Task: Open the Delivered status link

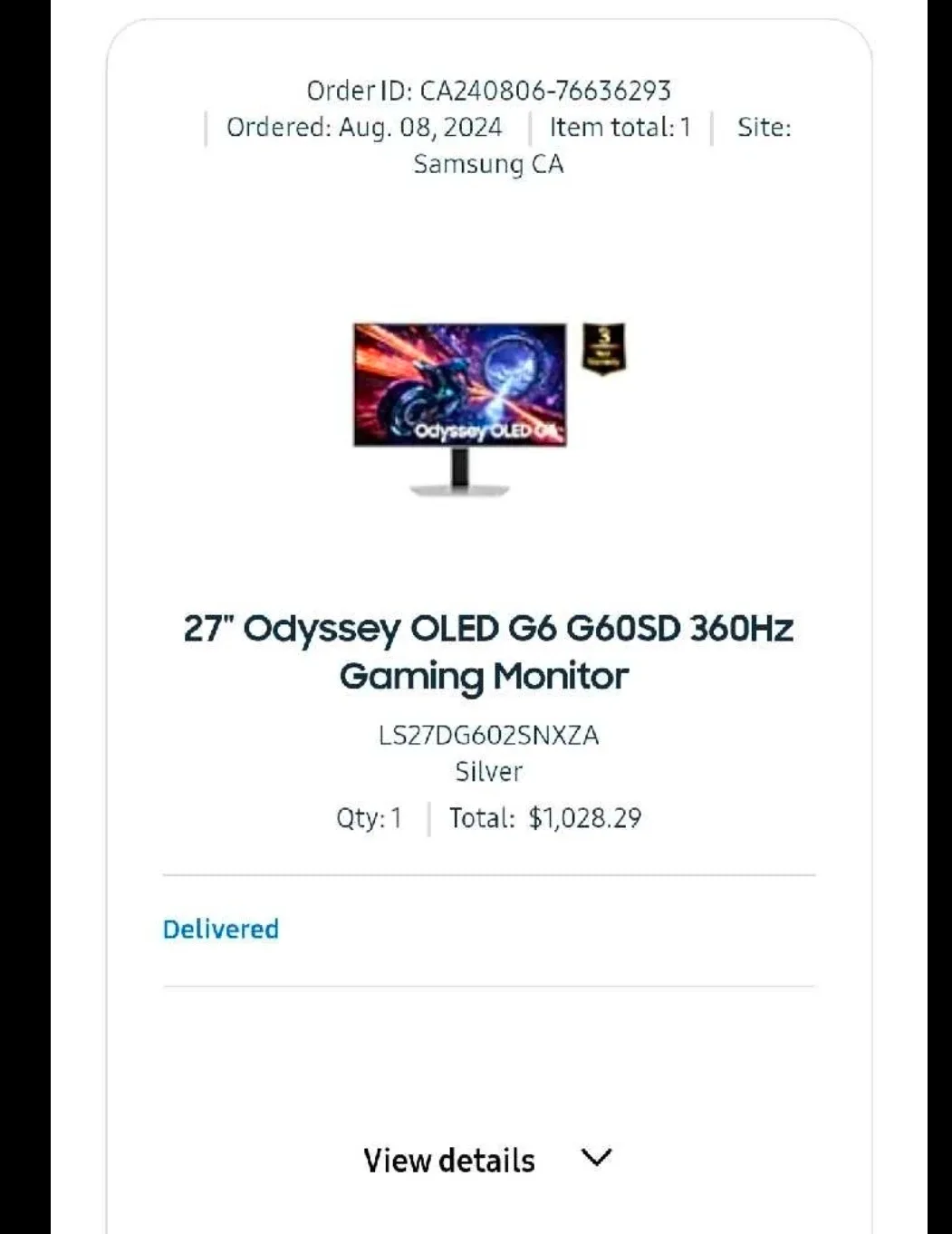Action: 220,929
